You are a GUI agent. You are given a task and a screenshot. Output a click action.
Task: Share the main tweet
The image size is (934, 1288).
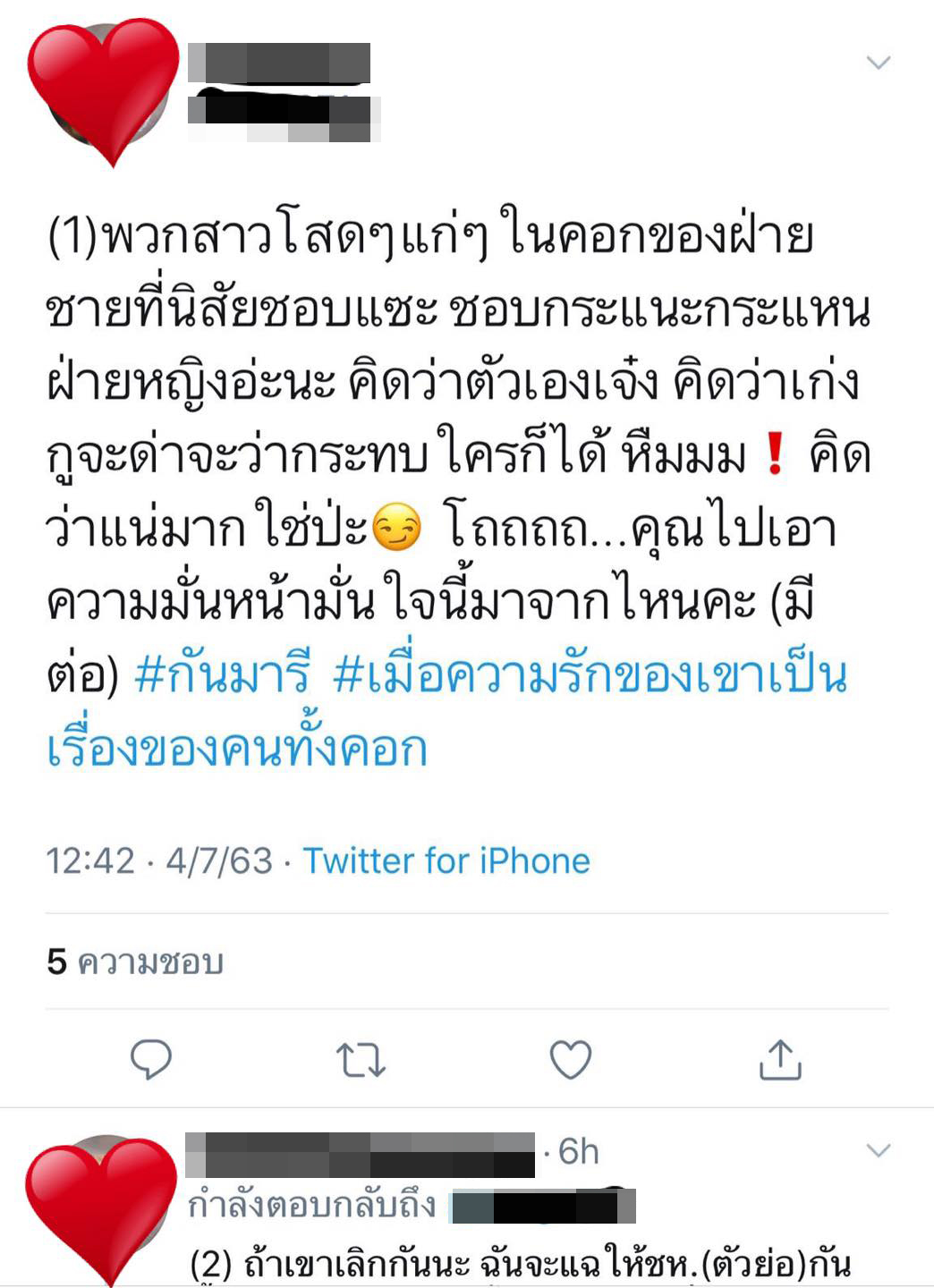[x=780, y=1060]
